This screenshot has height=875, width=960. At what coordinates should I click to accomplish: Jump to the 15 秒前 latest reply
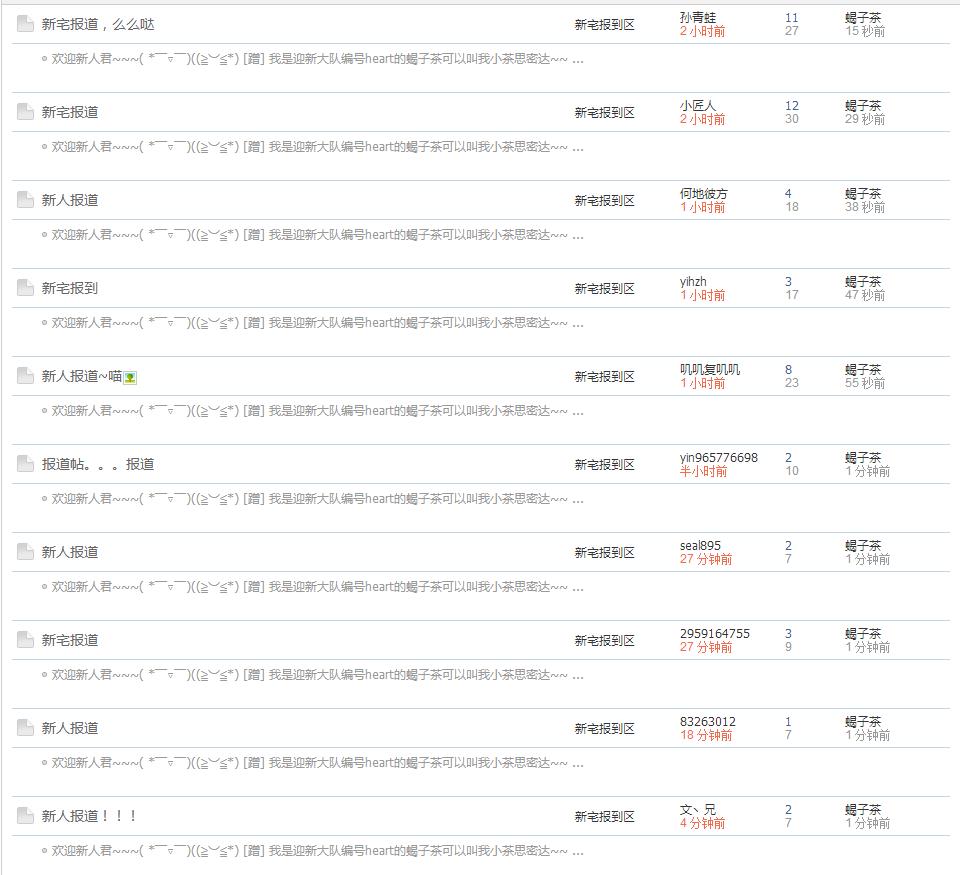click(x=865, y=31)
